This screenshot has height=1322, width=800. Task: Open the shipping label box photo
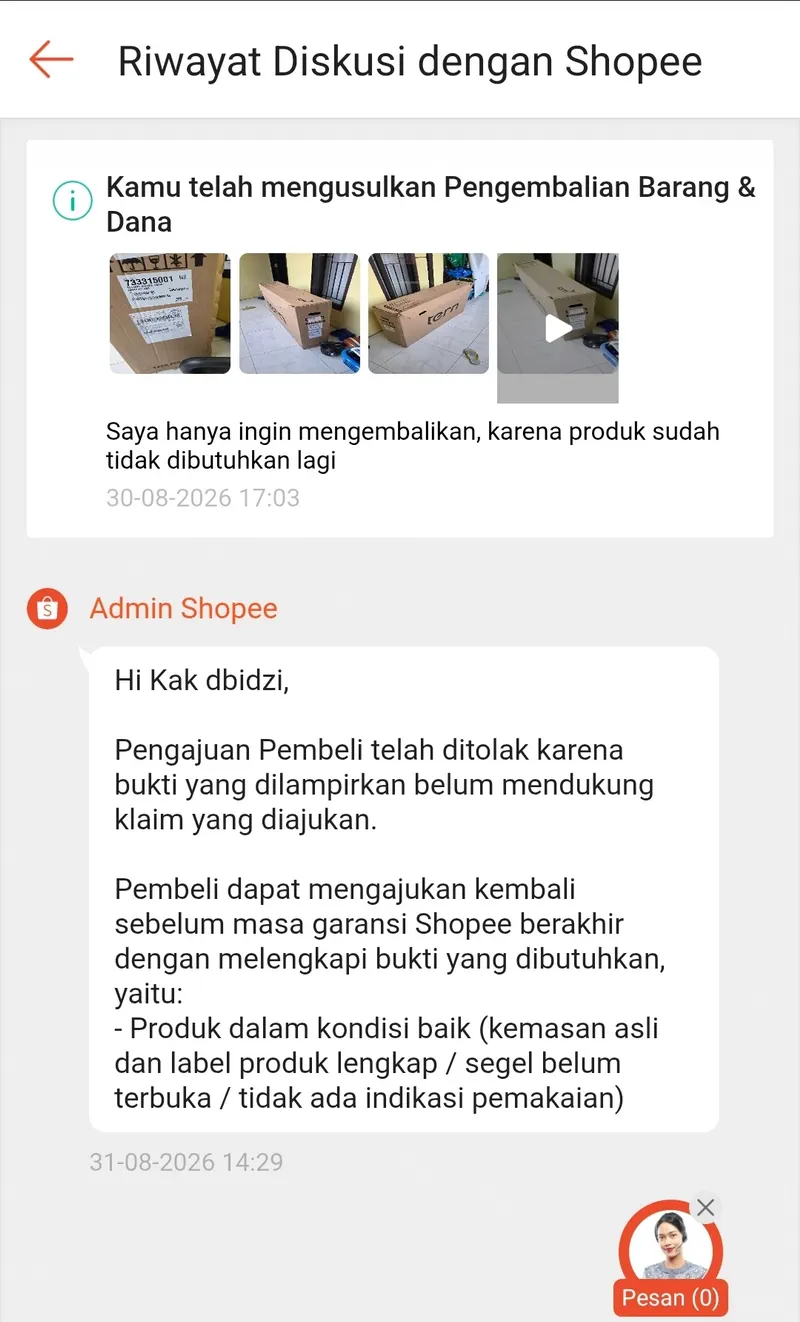169,313
